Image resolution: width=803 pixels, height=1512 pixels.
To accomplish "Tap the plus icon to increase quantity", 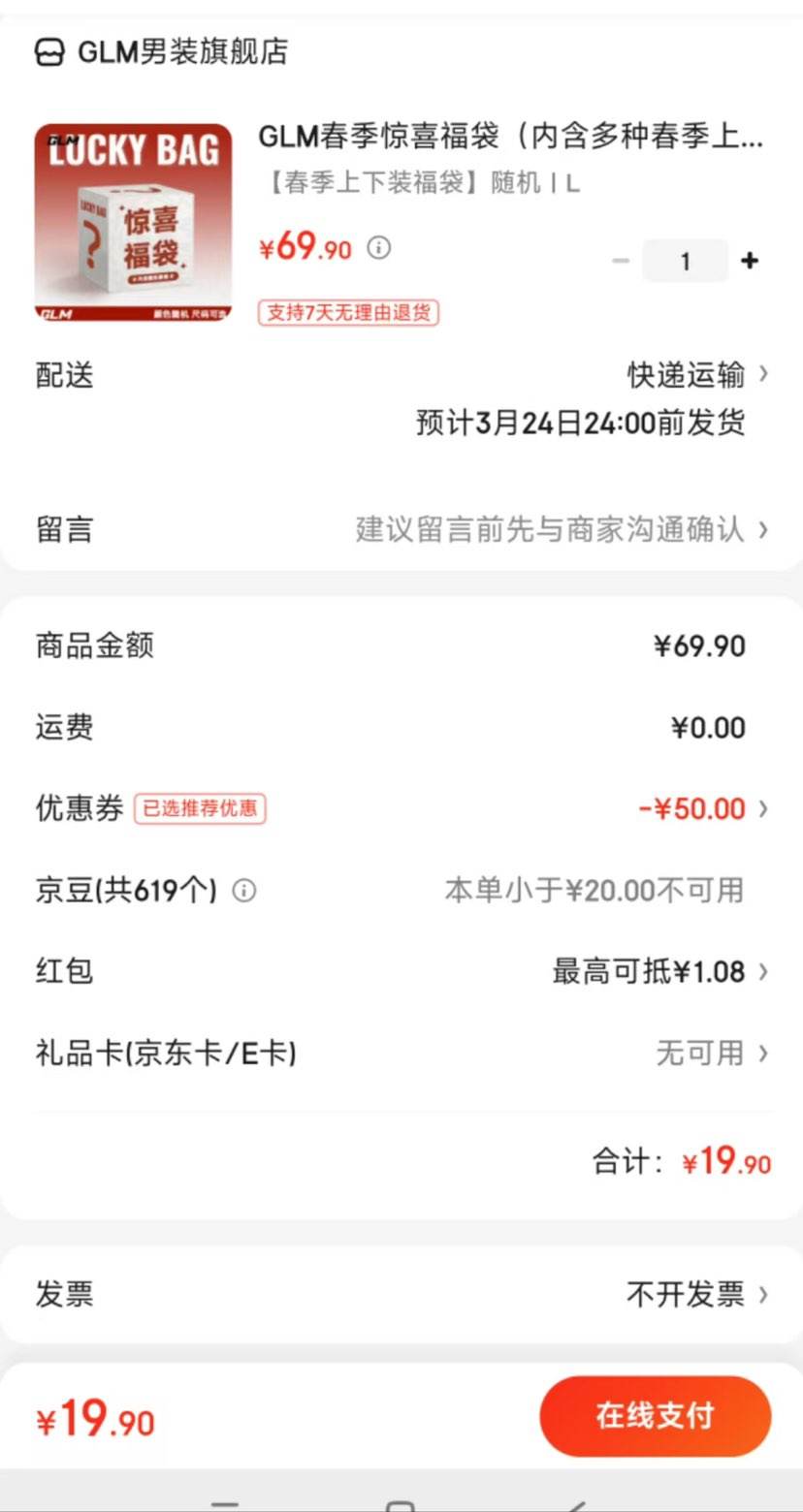I will [749, 261].
